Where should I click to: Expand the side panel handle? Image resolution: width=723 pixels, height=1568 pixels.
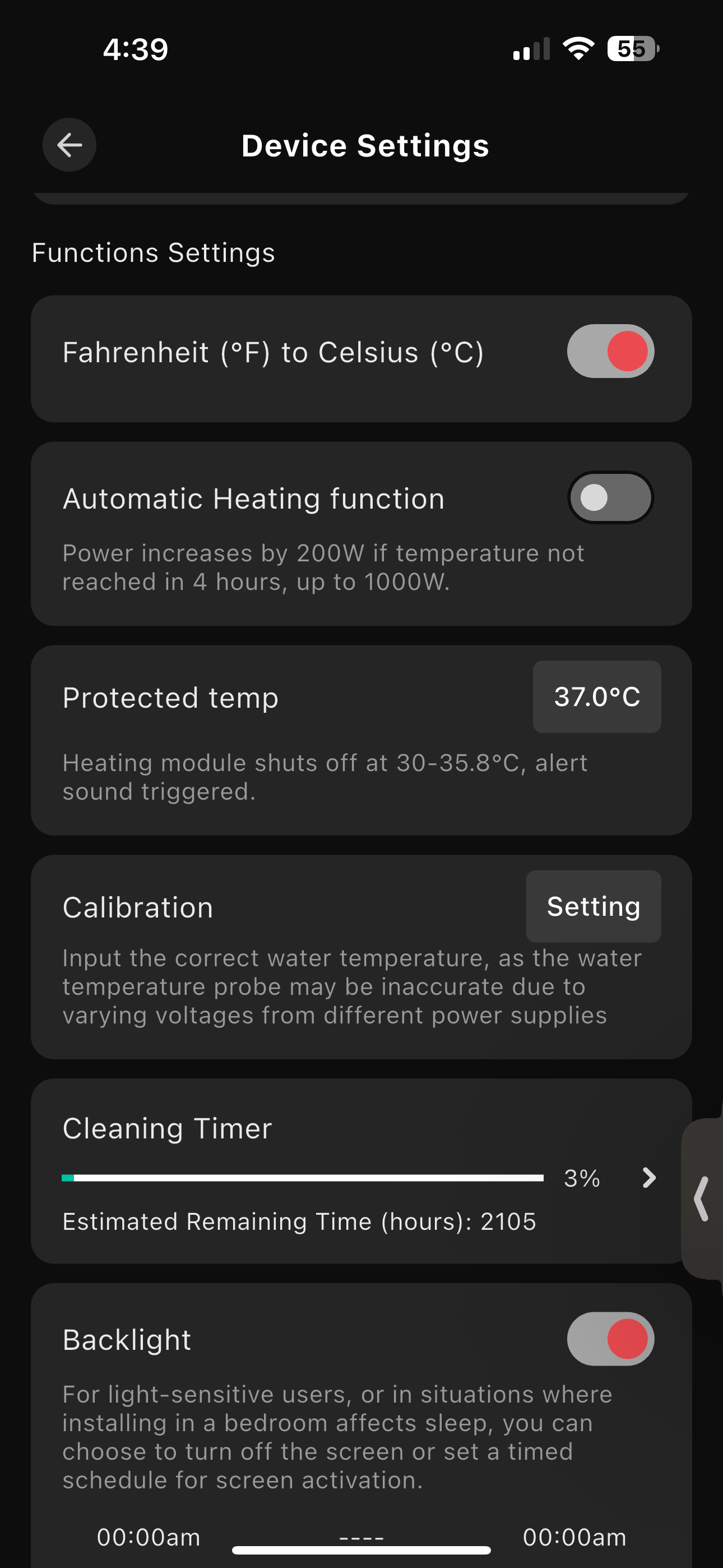pyautogui.click(x=702, y=1198)
